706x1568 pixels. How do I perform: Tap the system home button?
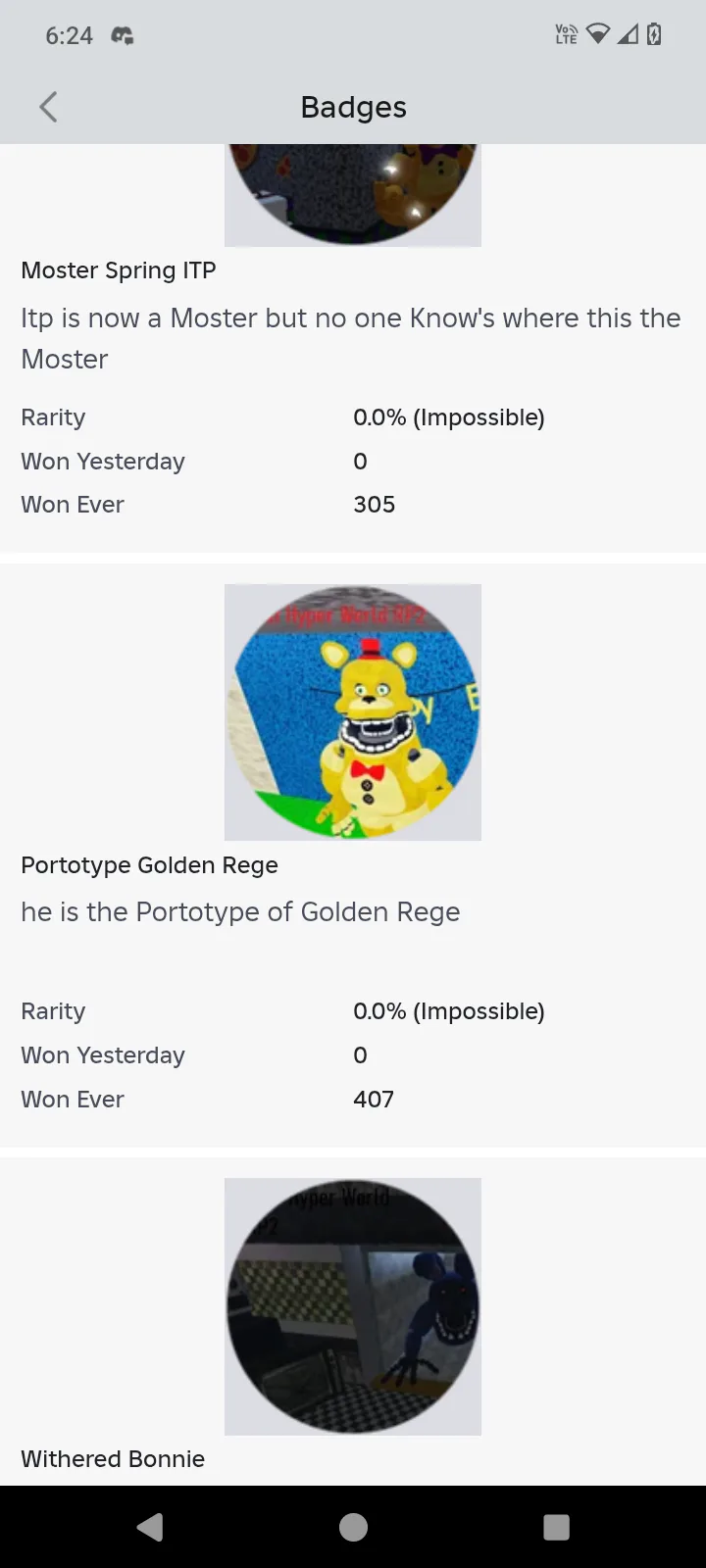(353, 1527)
